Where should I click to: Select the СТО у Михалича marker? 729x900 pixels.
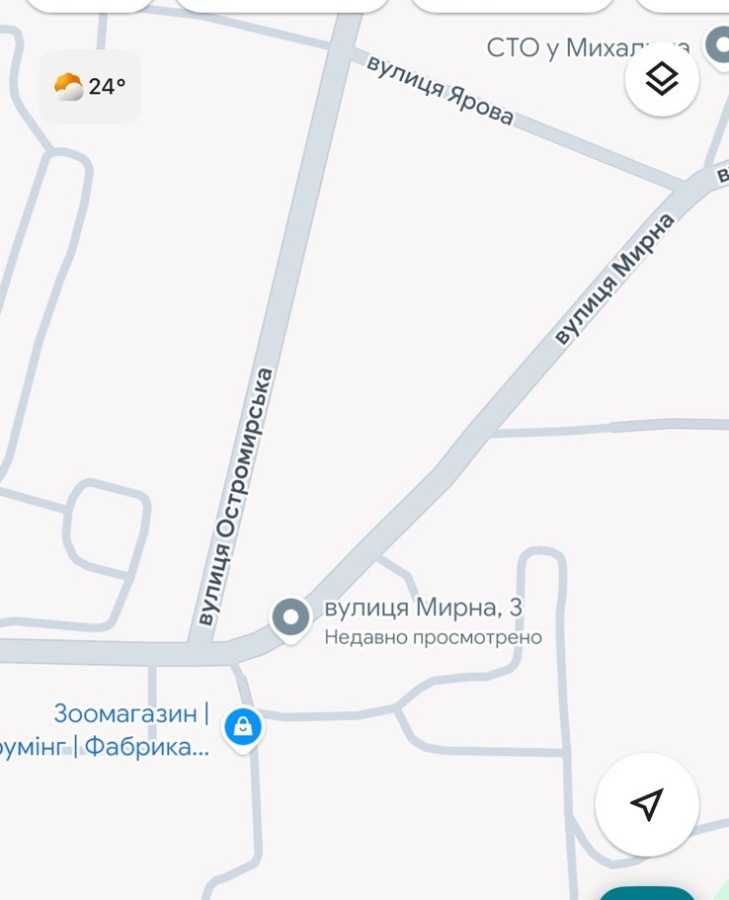pyautogui.click(x=718, y=46)
